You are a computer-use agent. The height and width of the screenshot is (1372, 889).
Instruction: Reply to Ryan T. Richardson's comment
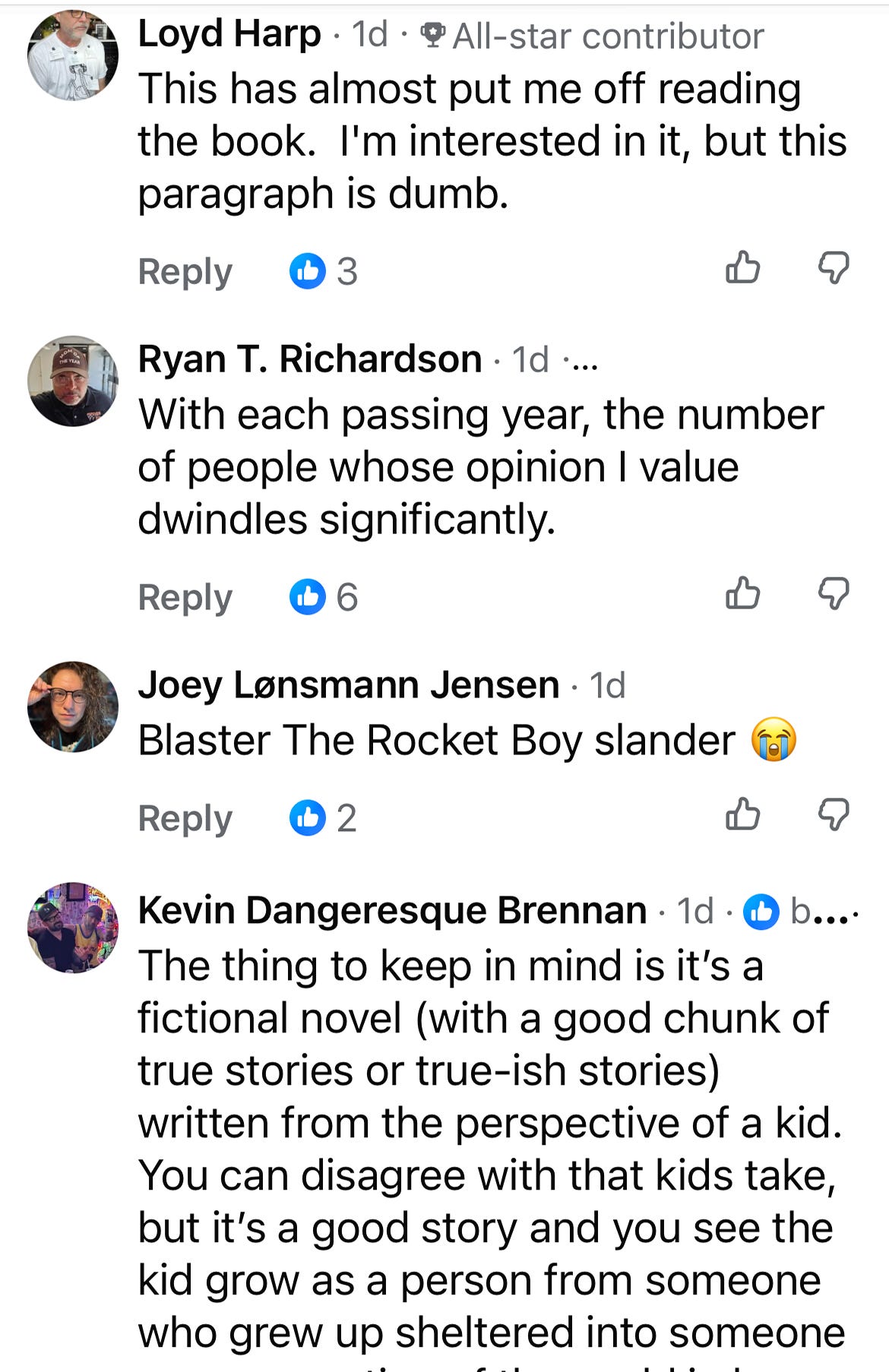pos(185,597)
